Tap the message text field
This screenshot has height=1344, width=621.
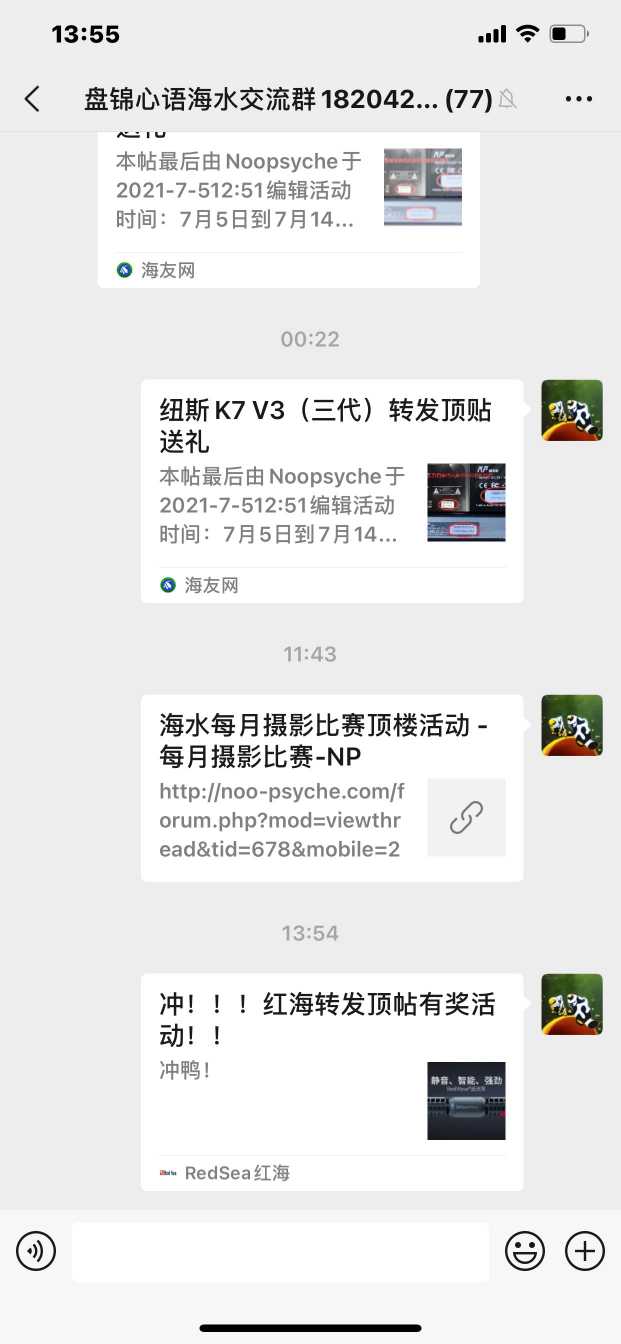(x=280, y=1251)
